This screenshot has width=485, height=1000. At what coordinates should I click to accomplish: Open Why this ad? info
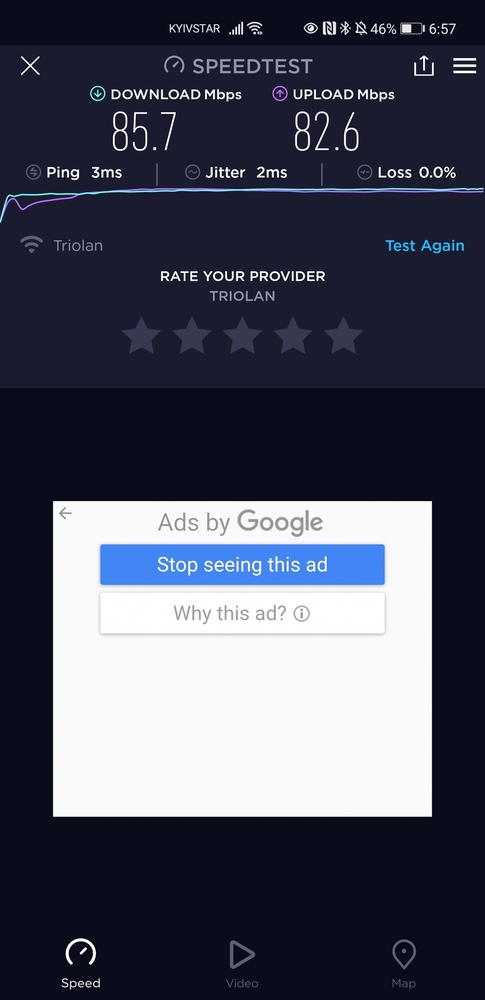(242, 614)
